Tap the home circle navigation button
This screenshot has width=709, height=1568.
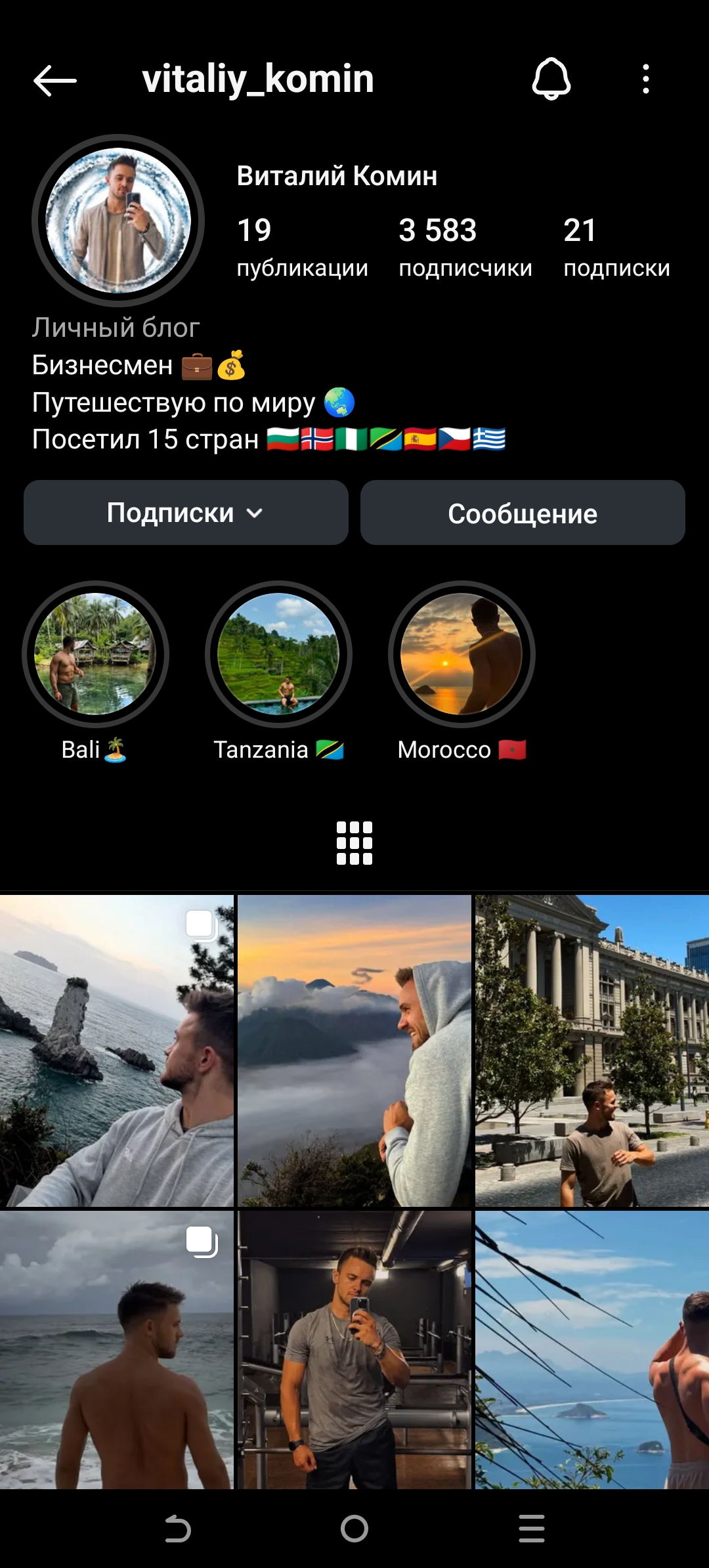[354, 1529]
